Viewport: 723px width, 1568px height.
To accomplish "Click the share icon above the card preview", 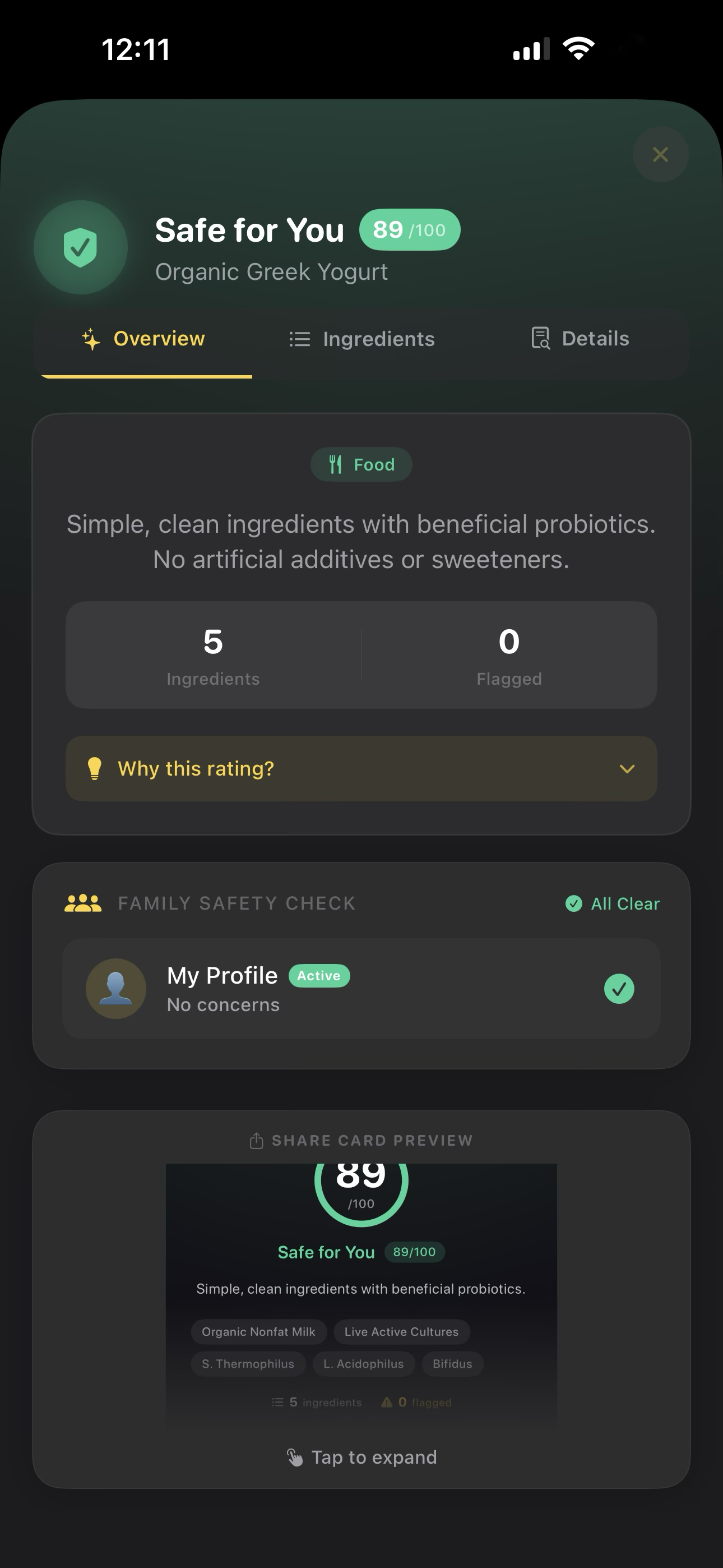I will click(x=256, y=1140).
